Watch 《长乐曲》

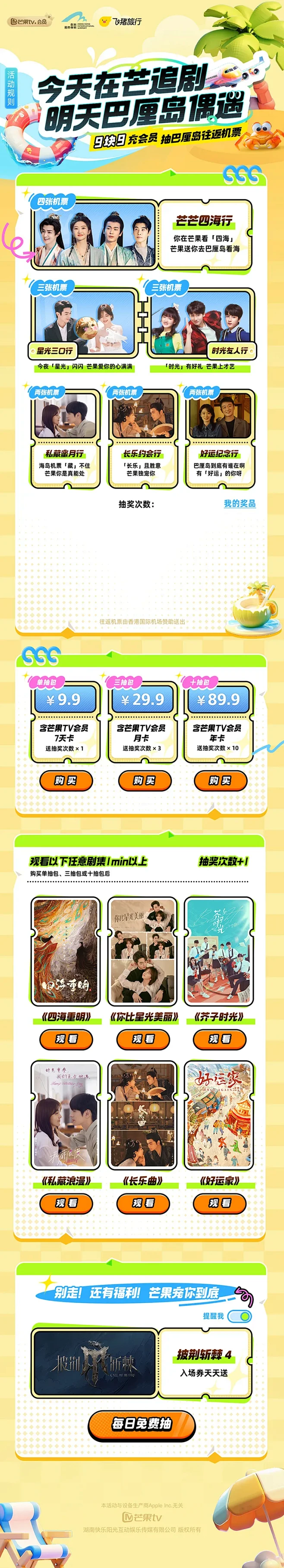[x=144, y=1203]
